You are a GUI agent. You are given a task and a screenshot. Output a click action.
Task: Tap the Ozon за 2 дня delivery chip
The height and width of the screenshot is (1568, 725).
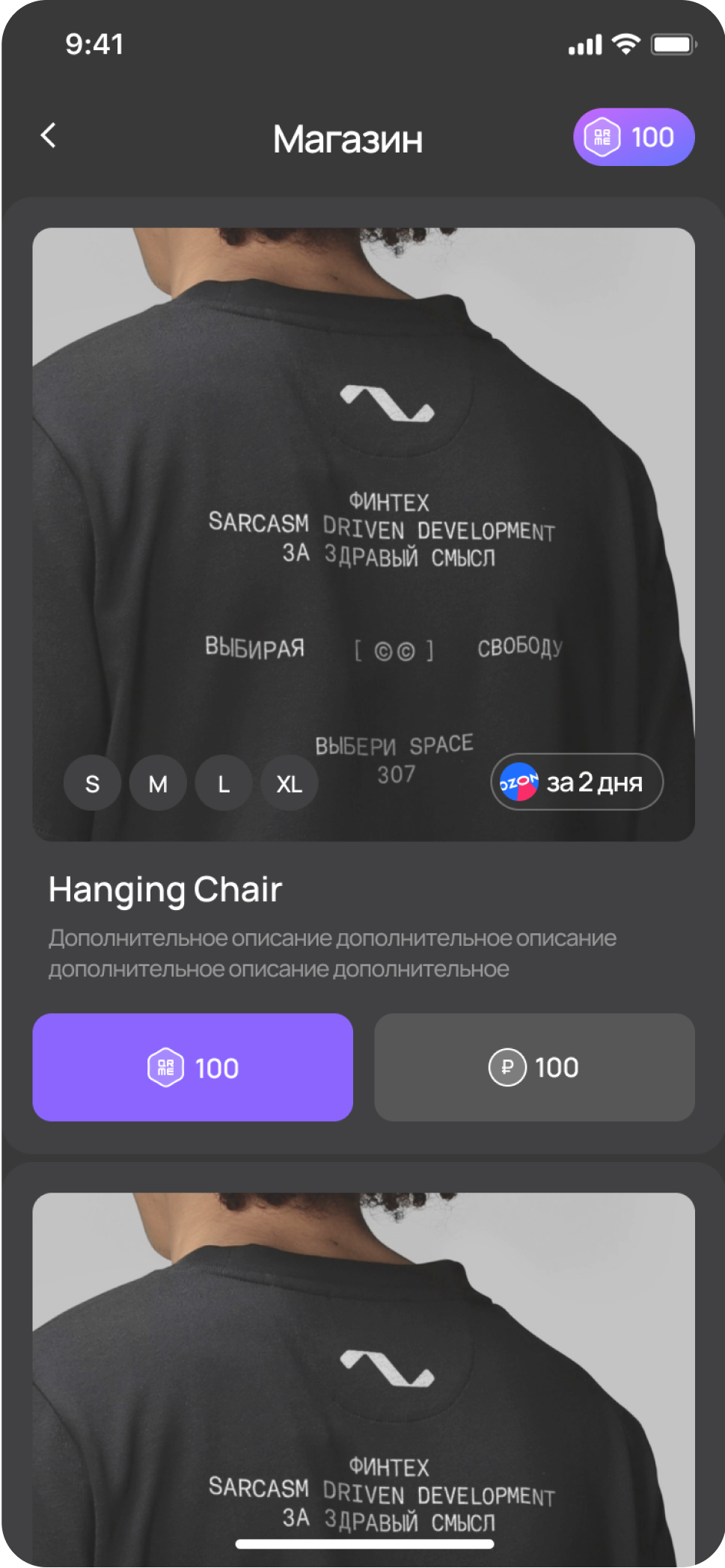[x=577, y=782]
